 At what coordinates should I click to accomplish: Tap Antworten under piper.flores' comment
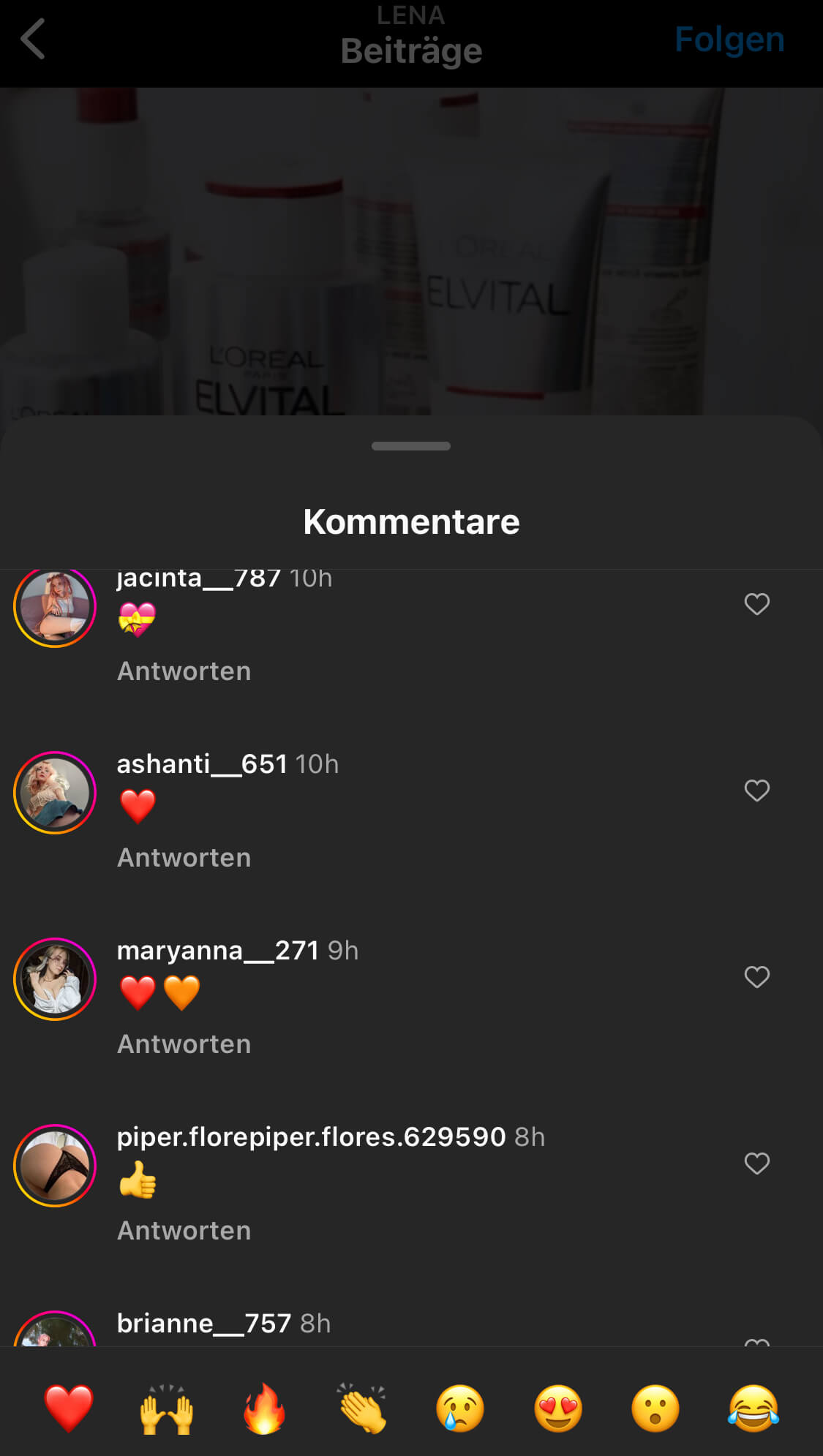pos(184,1231)
